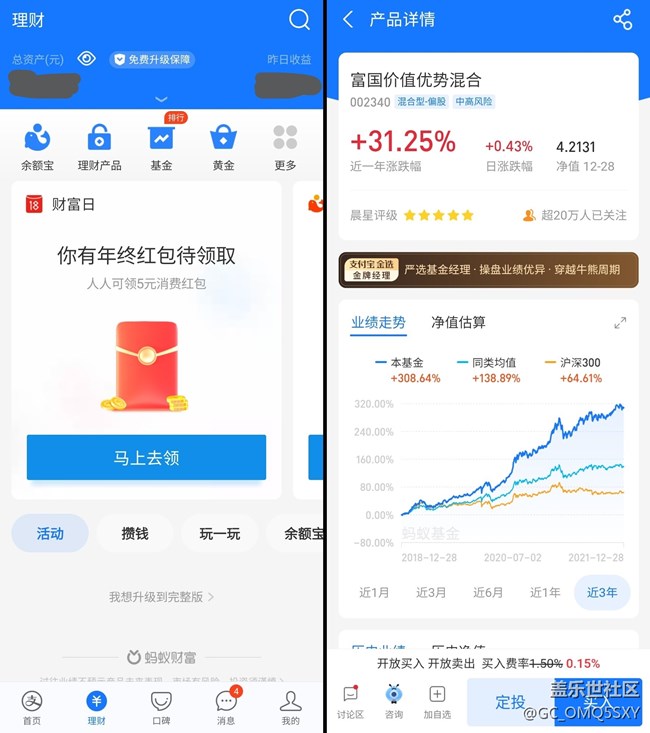Screen dimensions: 650x733
Task: Select the 近1年 time range
Action: 545,592
